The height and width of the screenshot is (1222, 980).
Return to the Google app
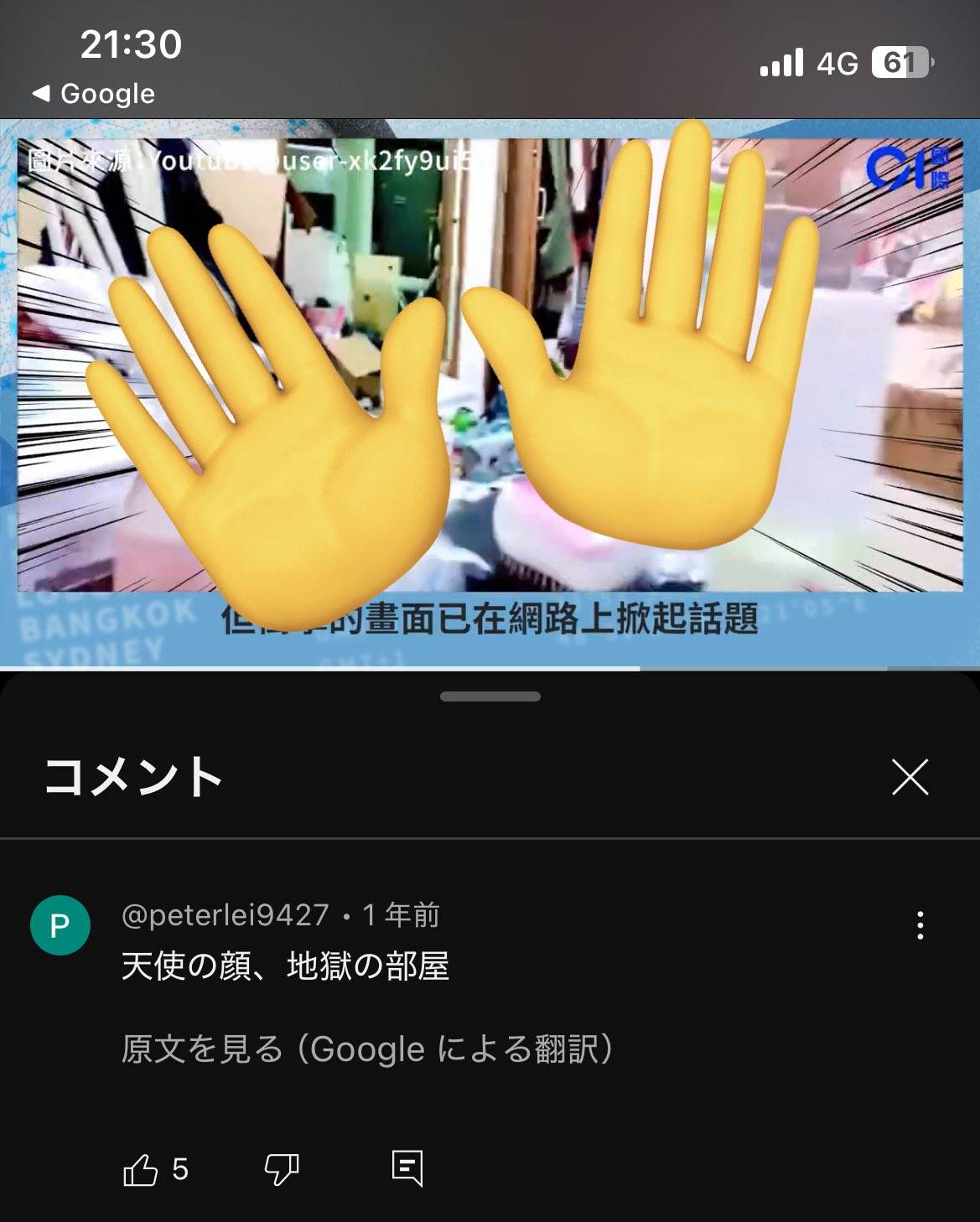[94, 93]
